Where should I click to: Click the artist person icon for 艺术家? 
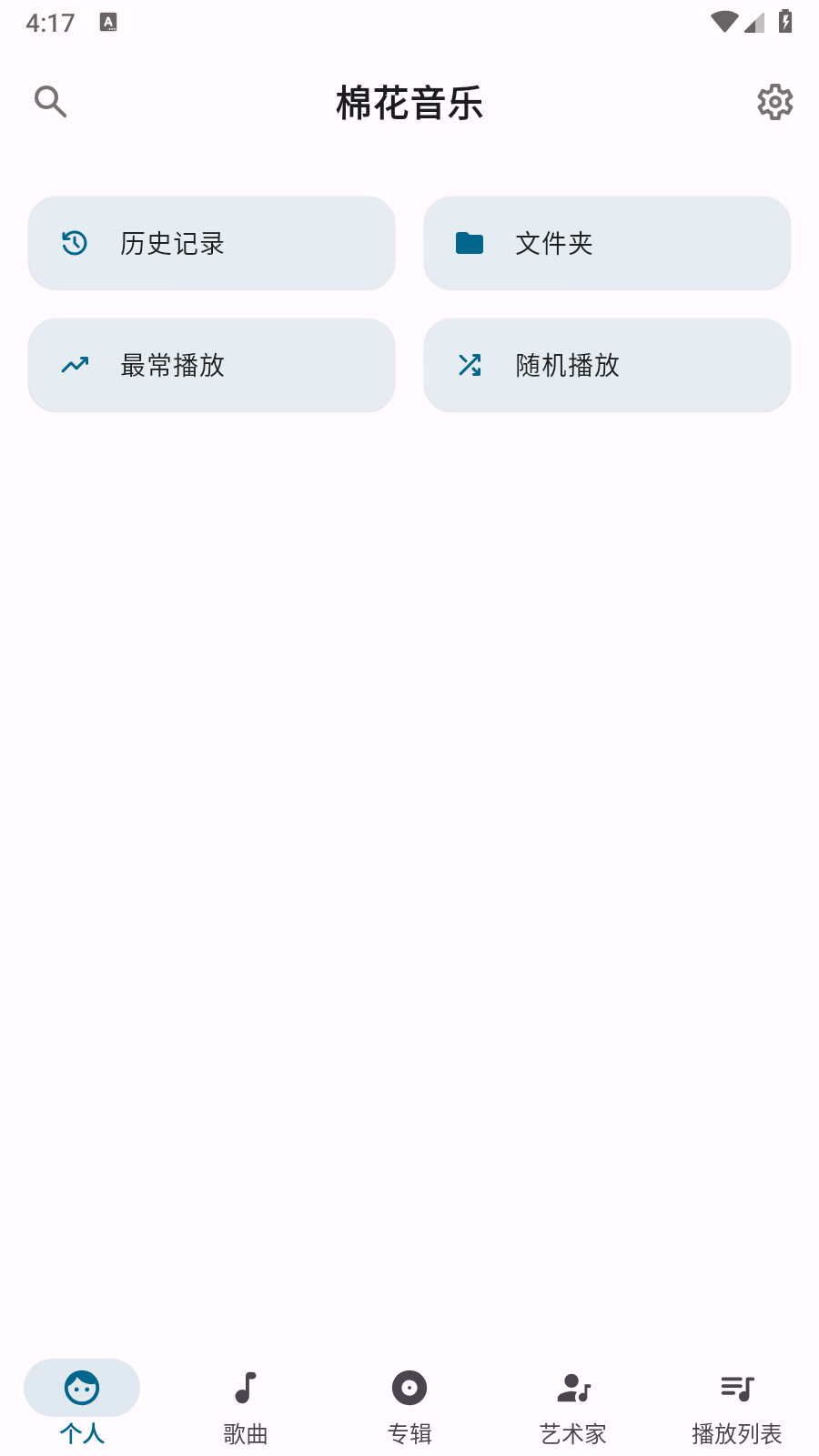[572, 1388]
